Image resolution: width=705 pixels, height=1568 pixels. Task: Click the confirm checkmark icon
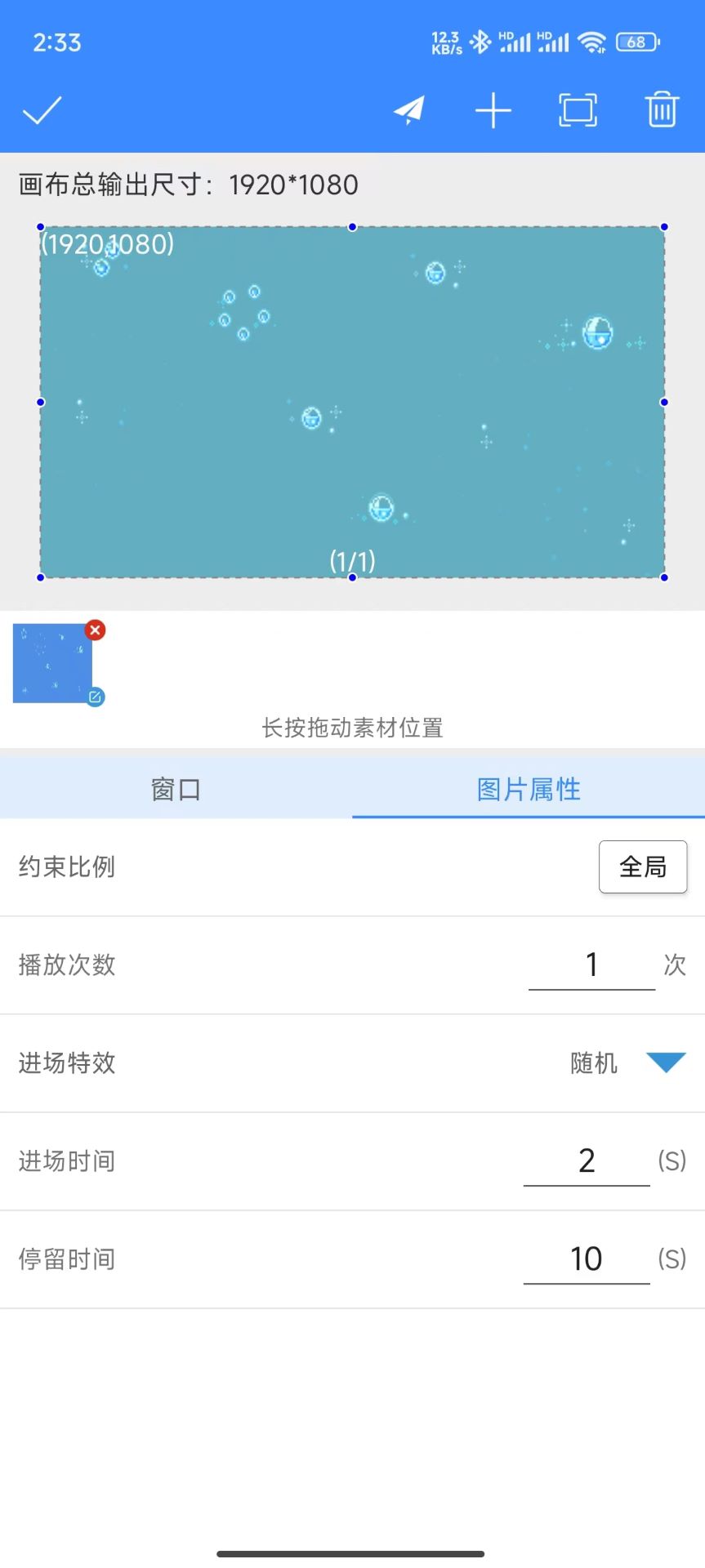(42, 110)
